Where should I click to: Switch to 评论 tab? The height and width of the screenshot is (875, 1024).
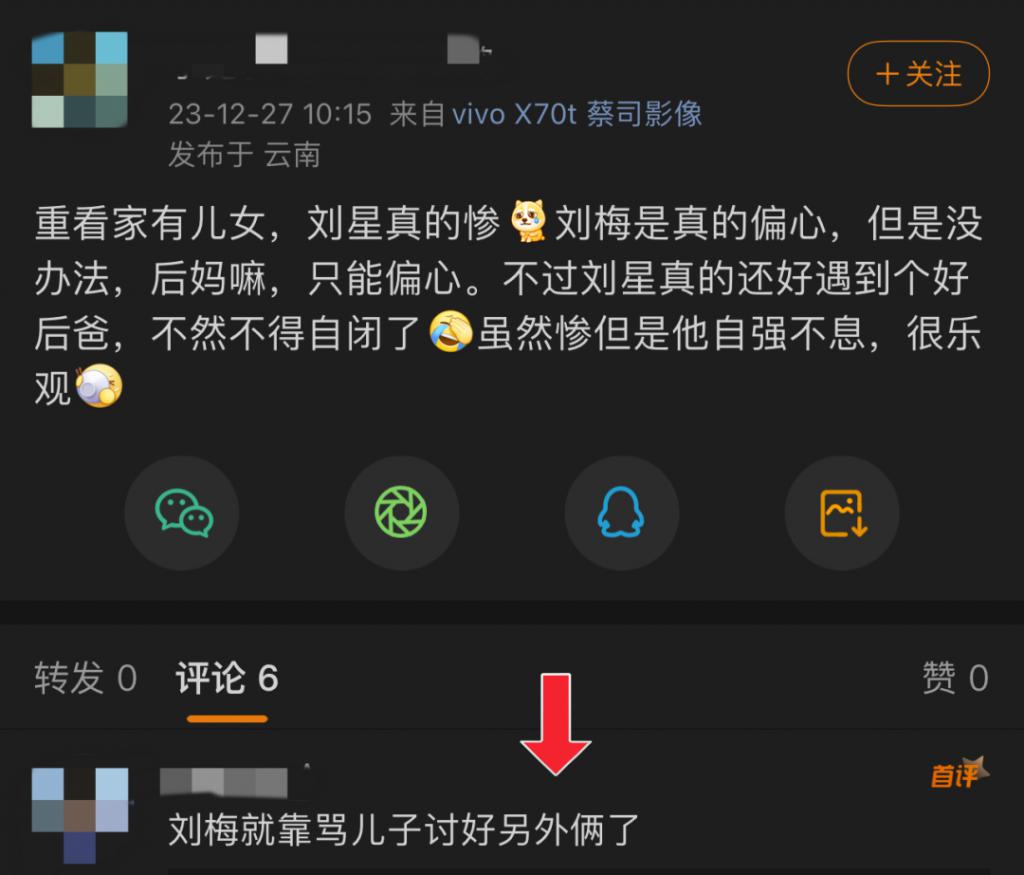coord(227,679)
